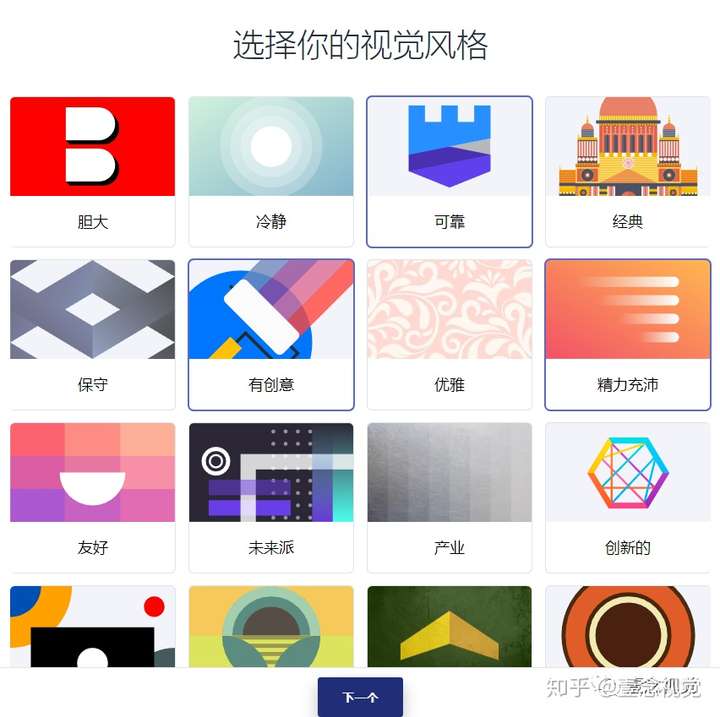Tap the 可靠 style card
Image resolution: width=720 pixels, height=717 pixels.
[449, 171]
